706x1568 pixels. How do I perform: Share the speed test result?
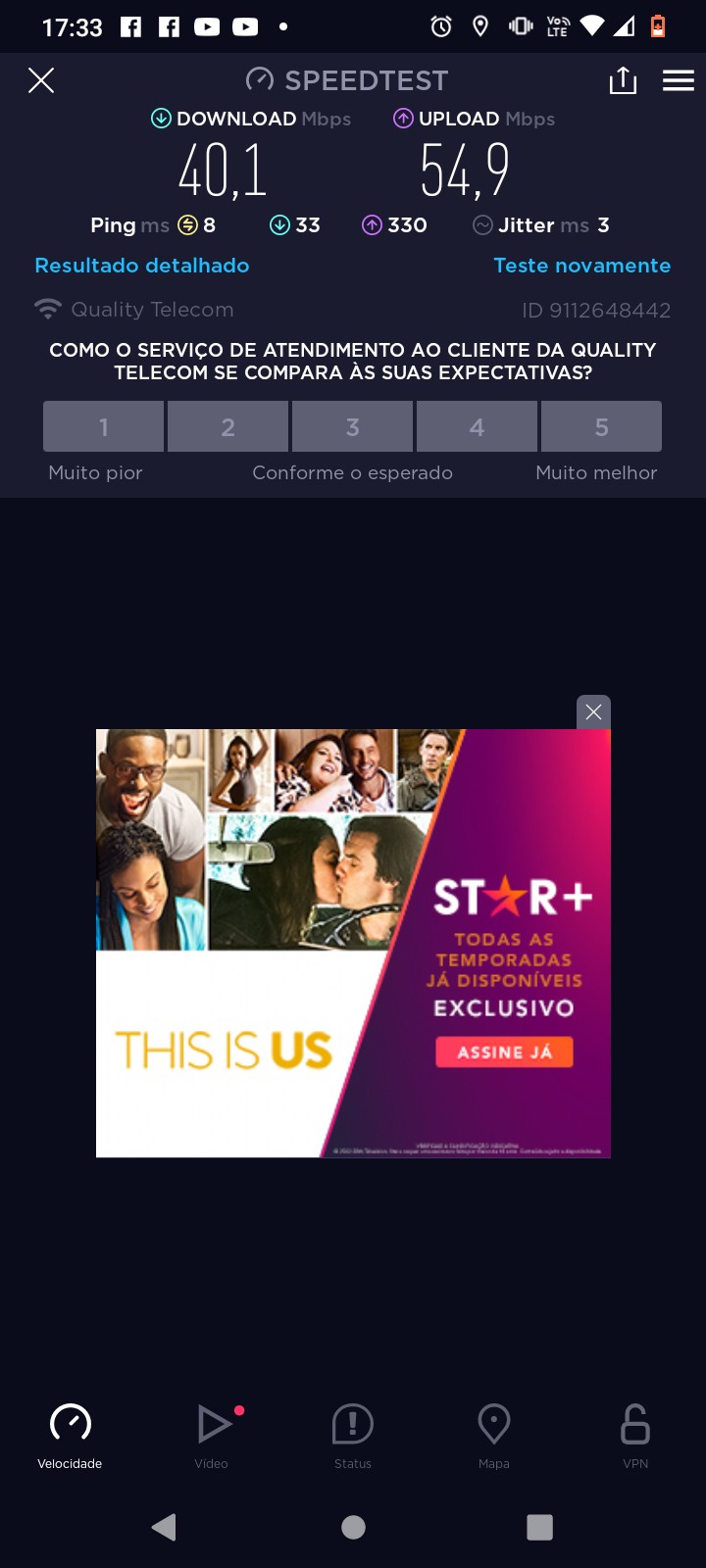[x=623, y=80]
